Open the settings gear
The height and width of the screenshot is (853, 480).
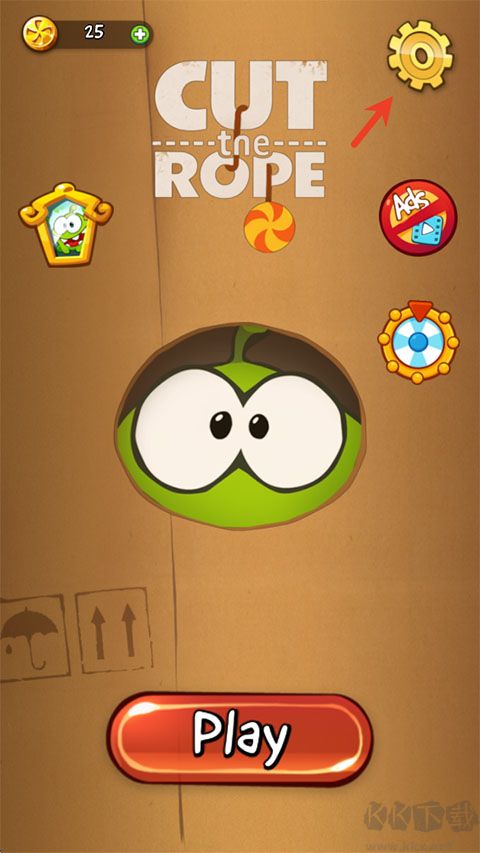420,55
